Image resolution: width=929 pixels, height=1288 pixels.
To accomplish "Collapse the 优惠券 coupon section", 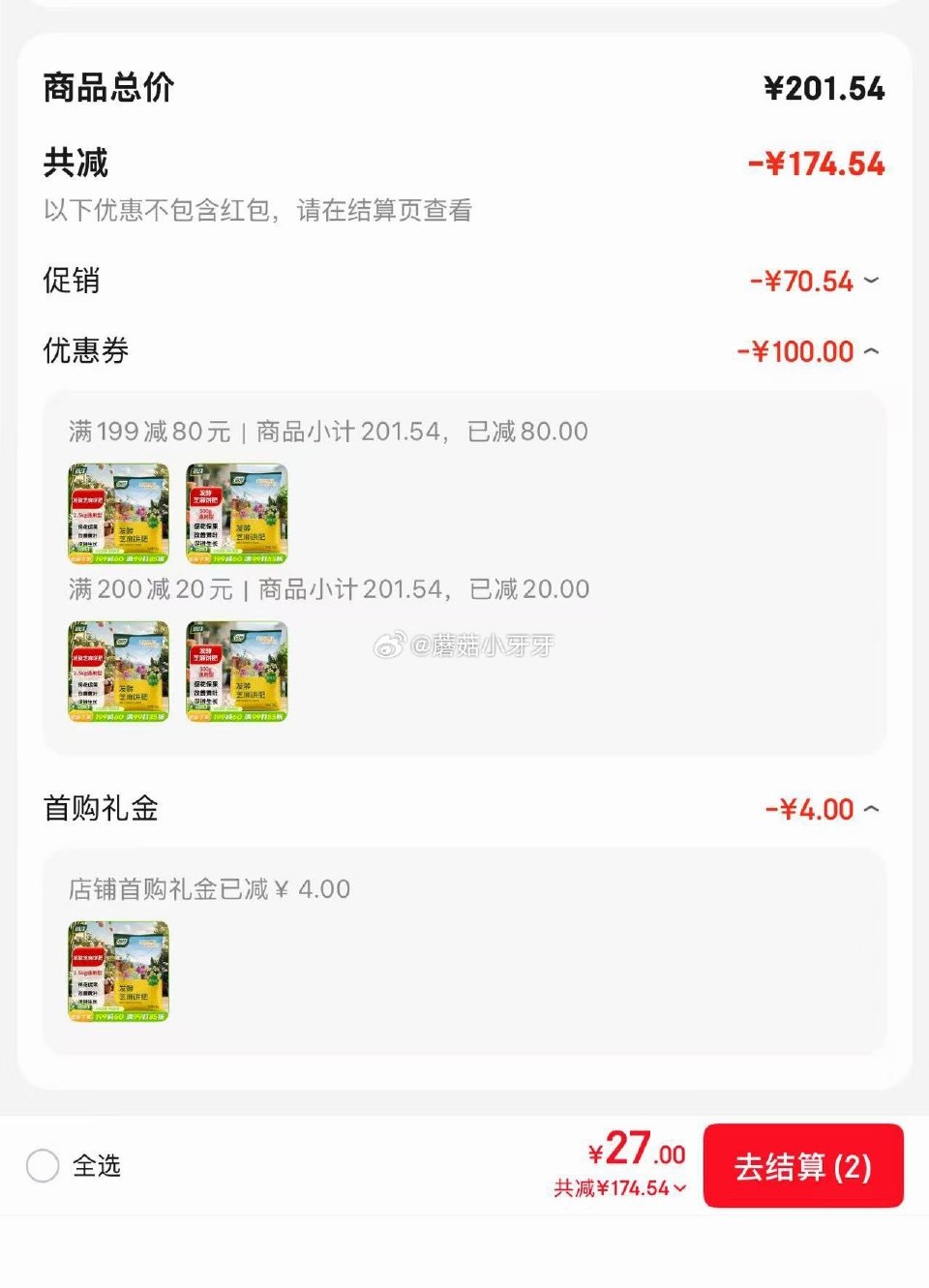I will (x=872, y=351).
